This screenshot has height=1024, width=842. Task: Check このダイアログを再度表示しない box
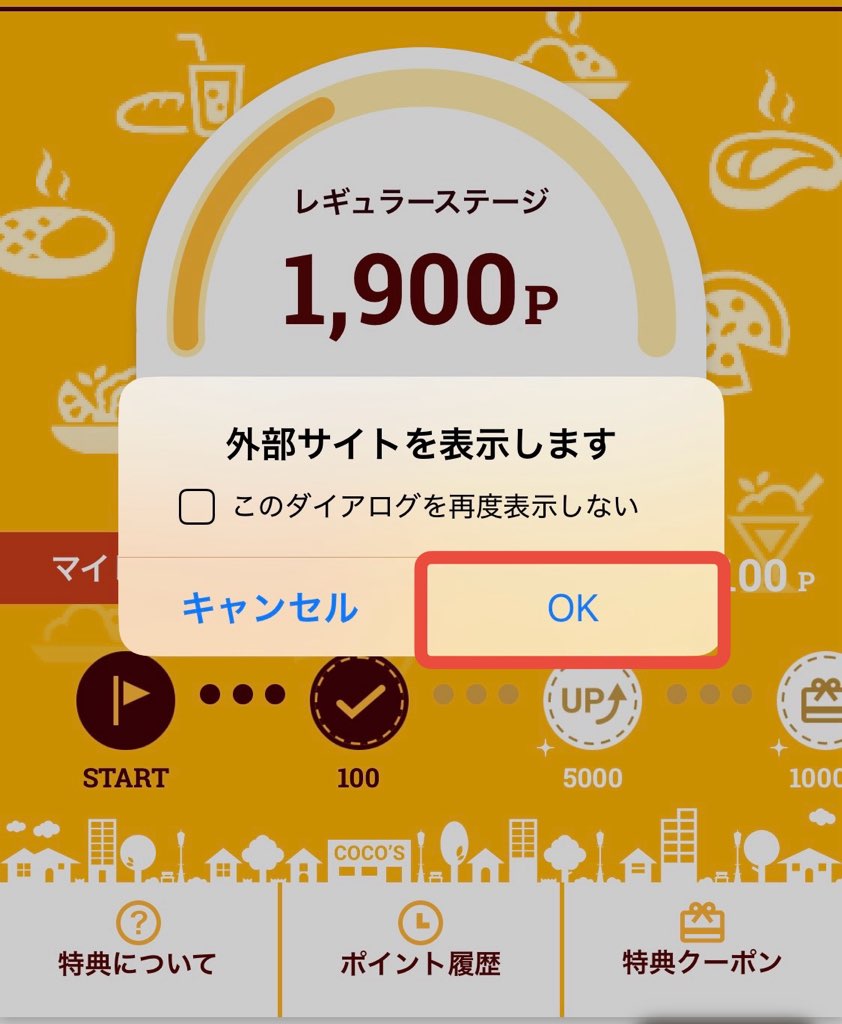coord(197,507)
